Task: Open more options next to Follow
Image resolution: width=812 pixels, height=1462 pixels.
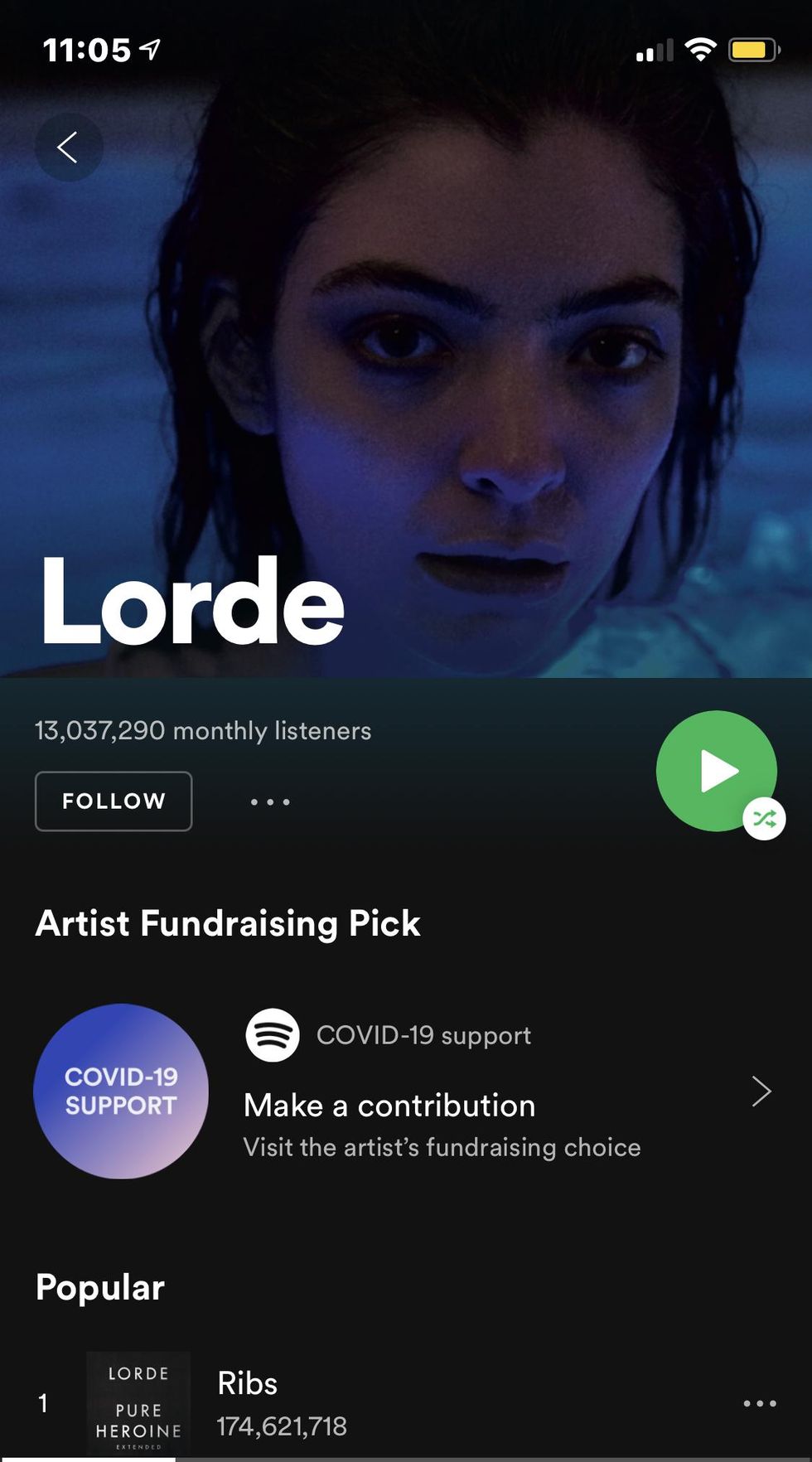Action: click(x=270, y=802)
